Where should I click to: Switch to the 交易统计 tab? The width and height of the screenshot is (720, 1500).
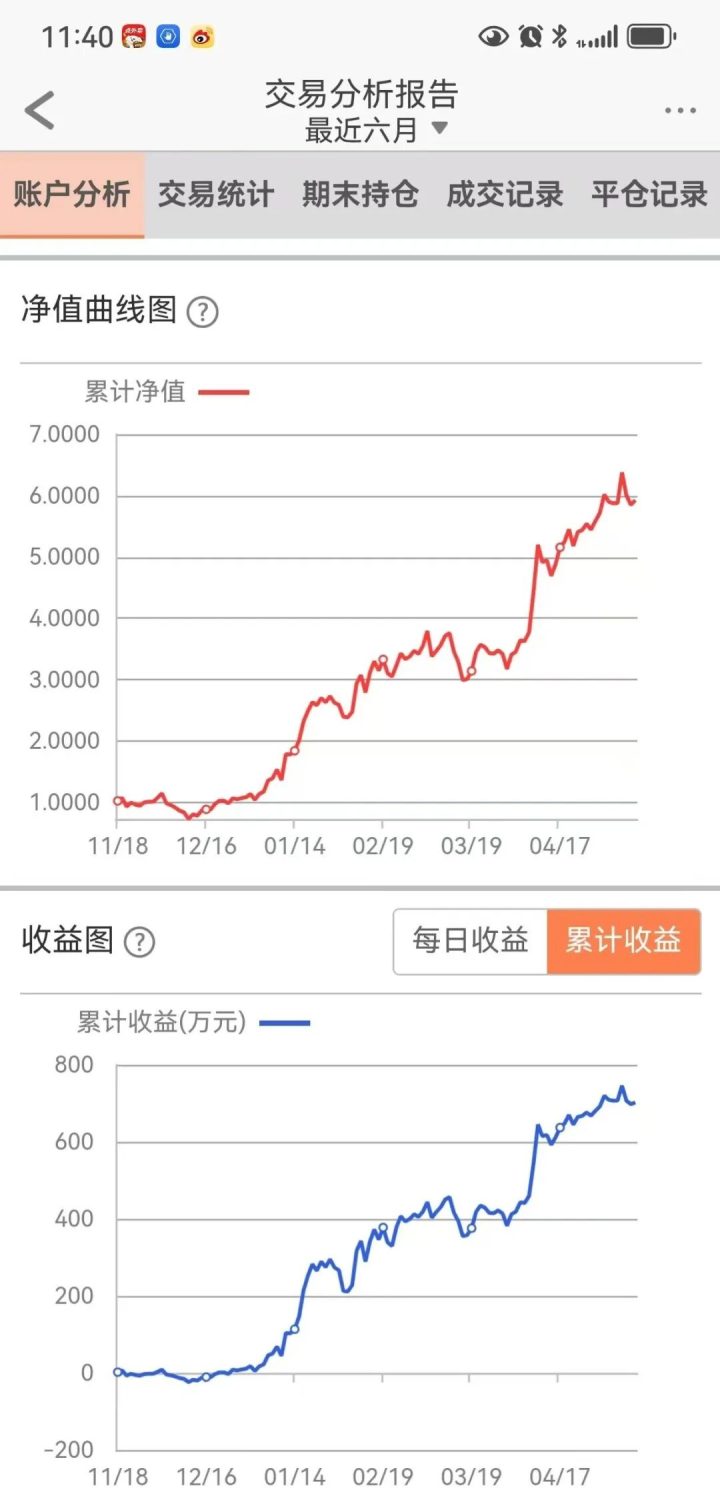click(216, 194)
